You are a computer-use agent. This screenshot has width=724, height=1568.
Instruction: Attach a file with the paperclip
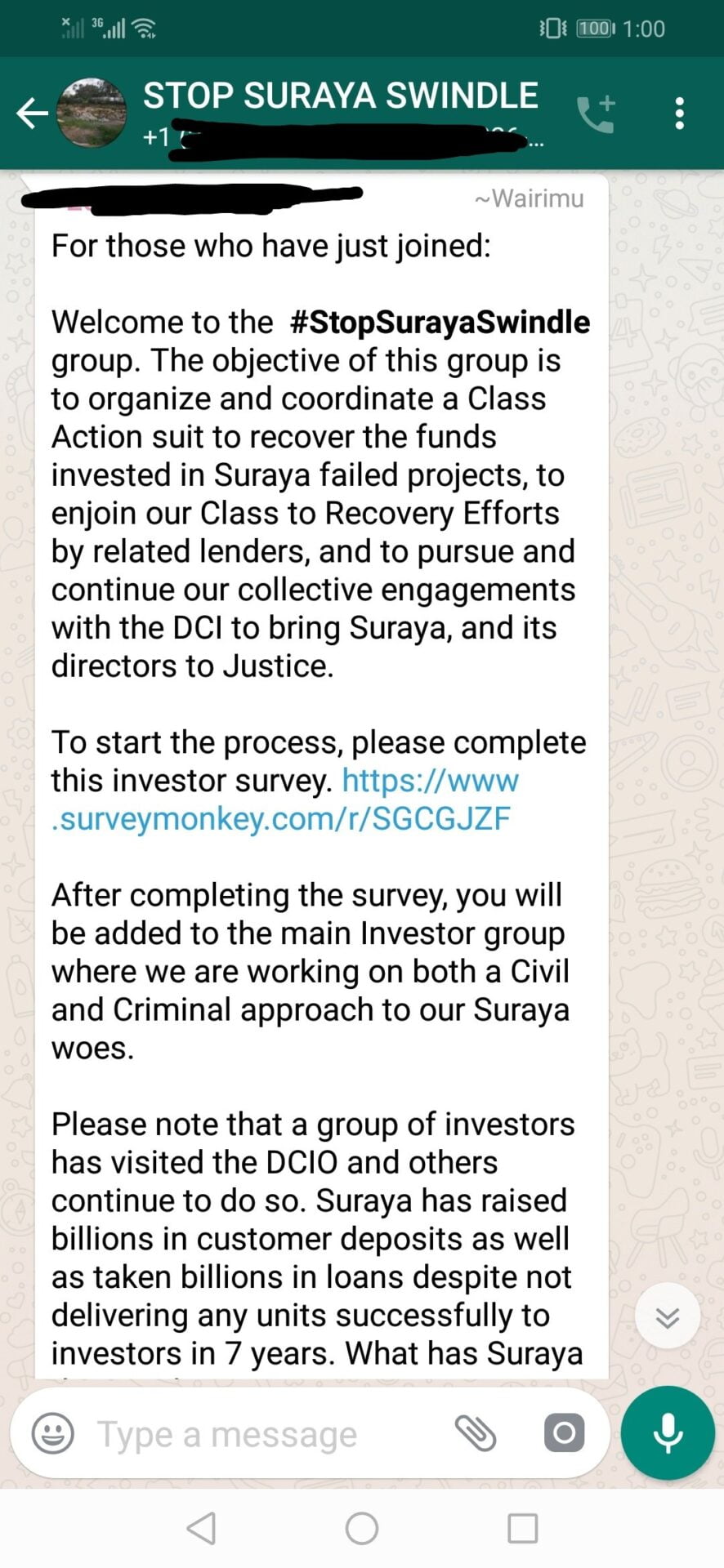[476, 1433]
